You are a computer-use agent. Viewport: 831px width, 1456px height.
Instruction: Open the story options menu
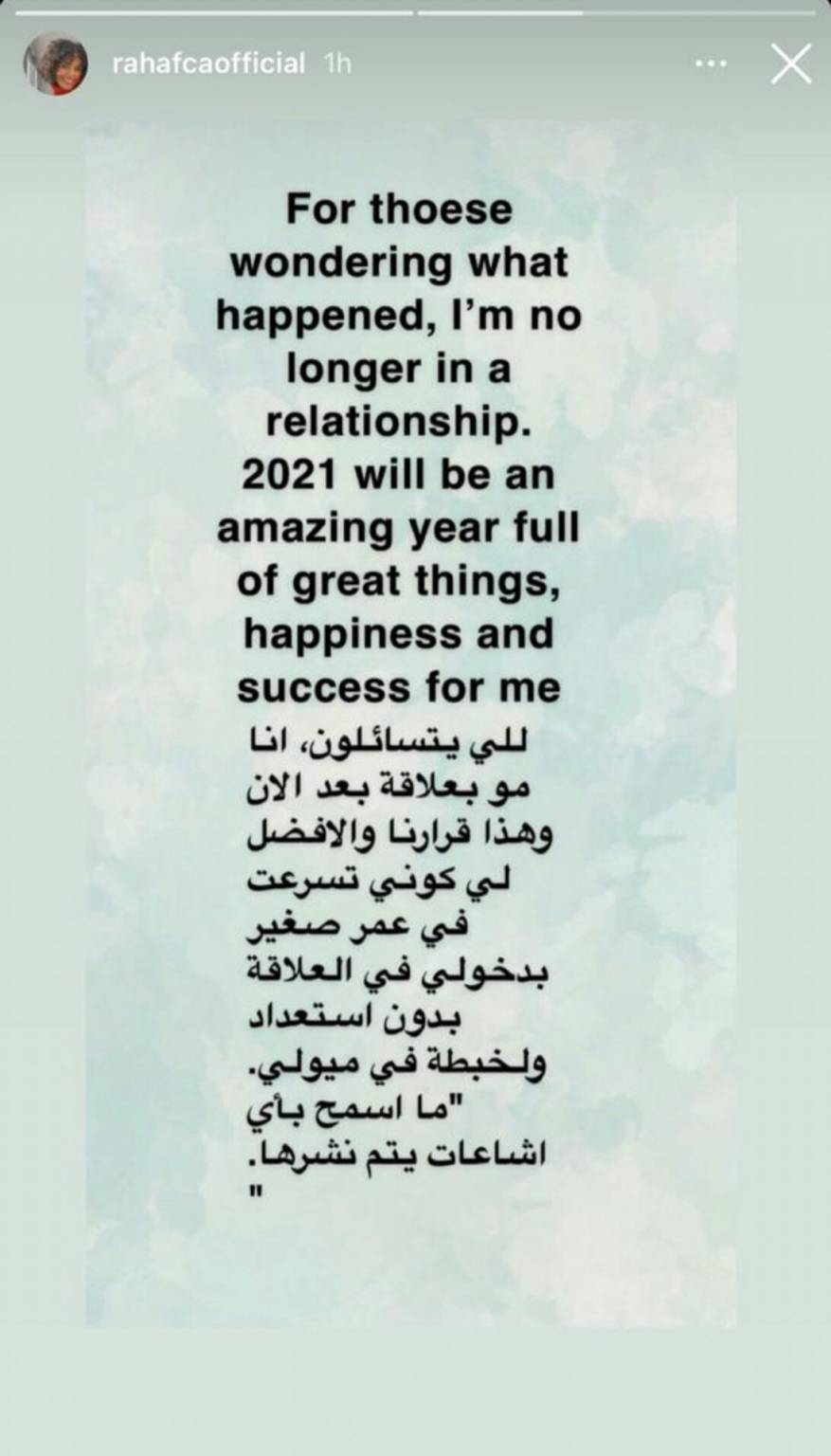tap(711, 64)
